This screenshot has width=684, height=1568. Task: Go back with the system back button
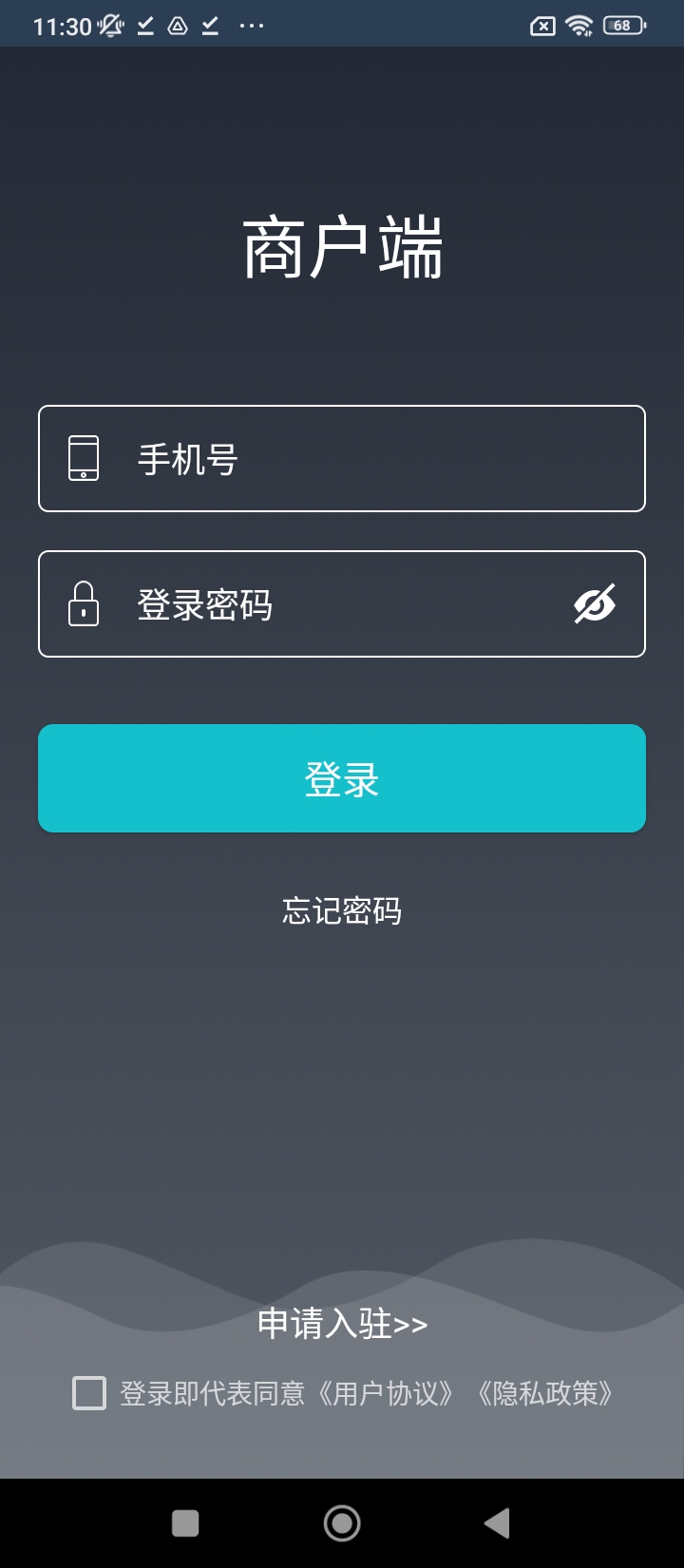pyautogui.click(x=497, y=1523)
